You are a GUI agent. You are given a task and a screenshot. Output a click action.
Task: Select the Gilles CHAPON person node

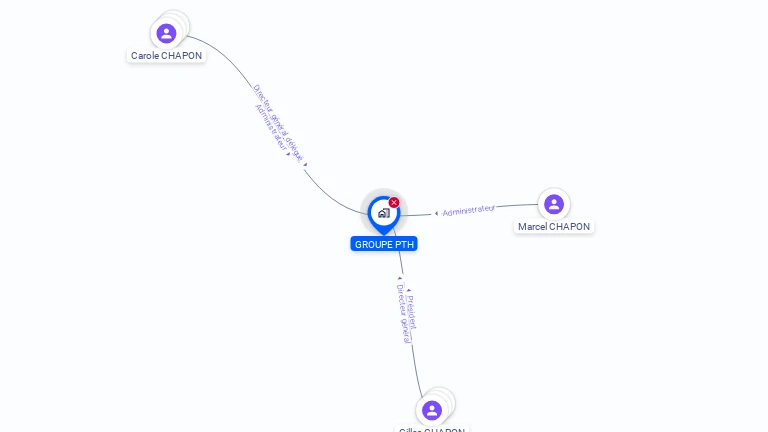tap(432, 410)
